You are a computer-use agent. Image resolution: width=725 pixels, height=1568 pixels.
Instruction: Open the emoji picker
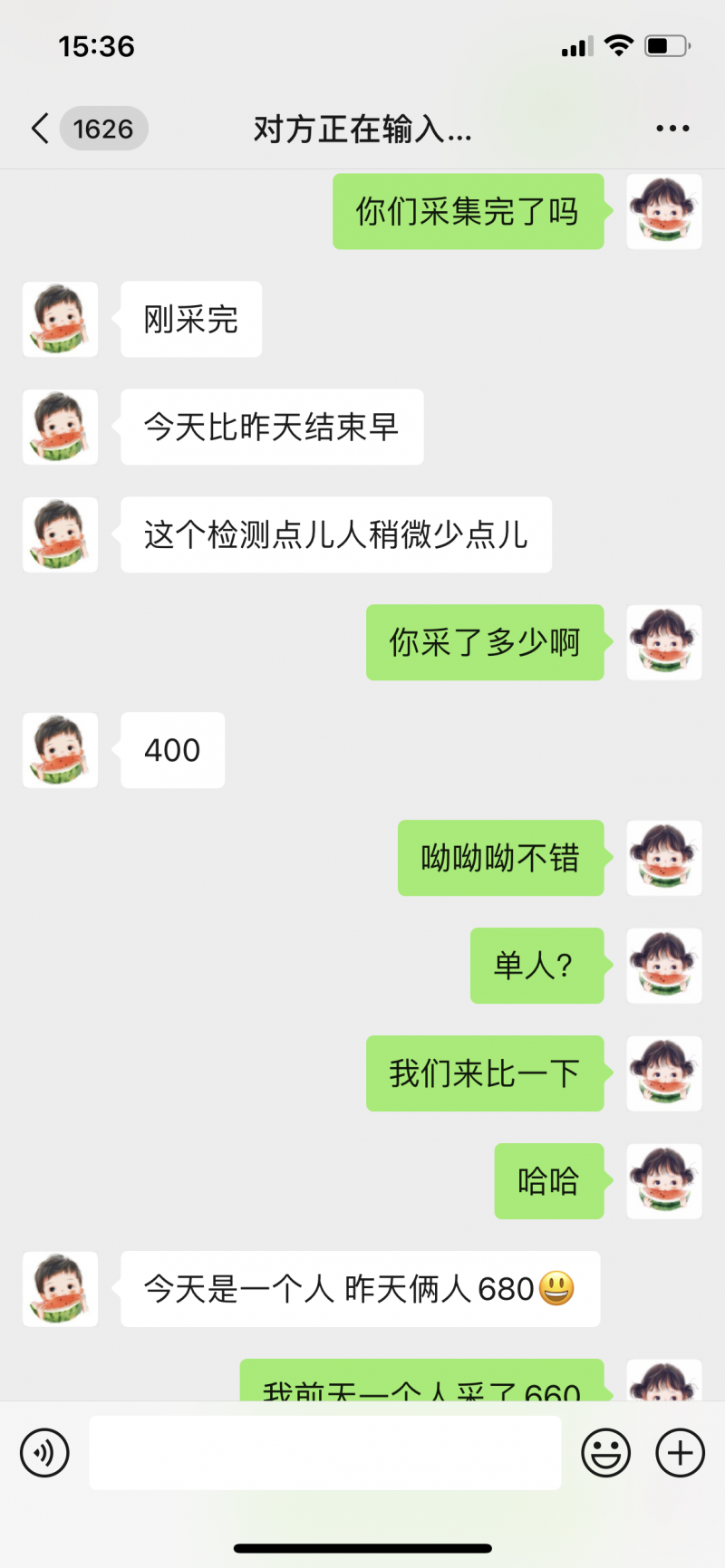(x=605, y=1453)
